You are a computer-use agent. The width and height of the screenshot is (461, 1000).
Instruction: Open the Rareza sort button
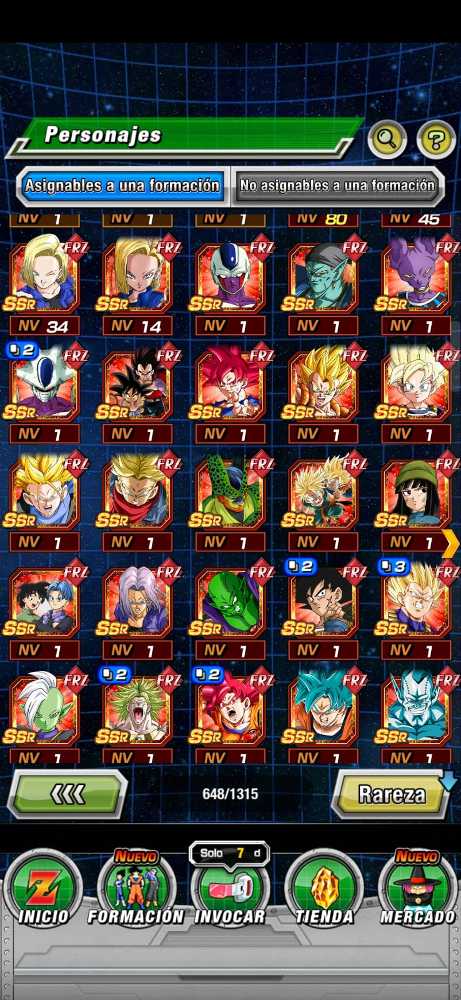[x=391, y=794]
